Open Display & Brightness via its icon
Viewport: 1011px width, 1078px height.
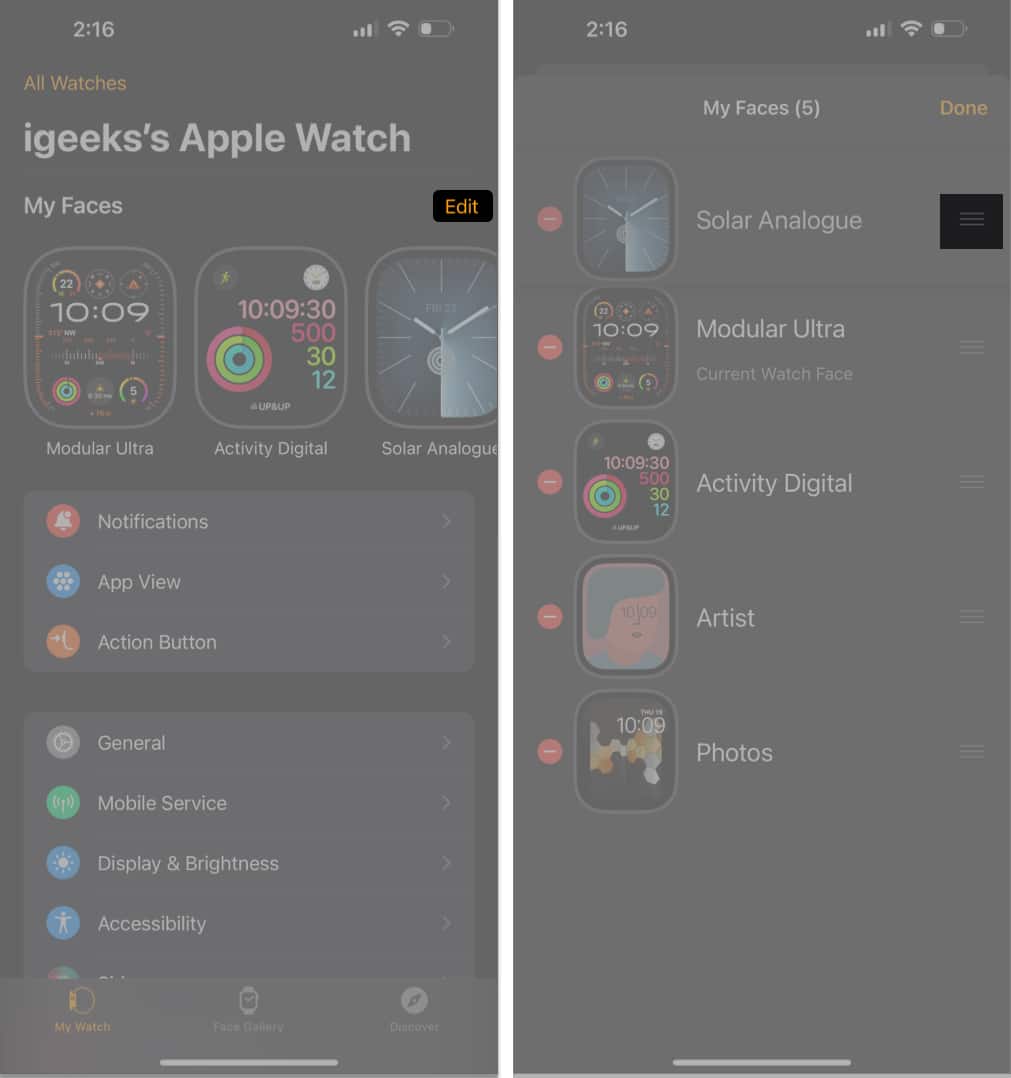click(x=63, y=863)
